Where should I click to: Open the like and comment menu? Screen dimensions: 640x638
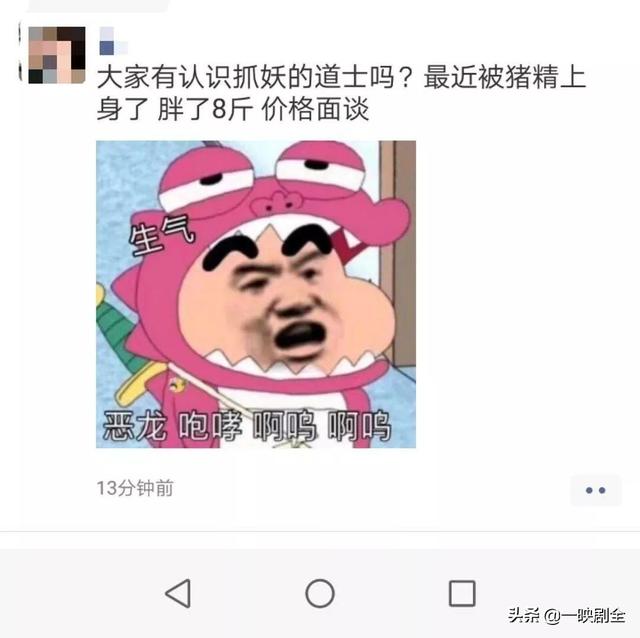click(x=595, y=490)
